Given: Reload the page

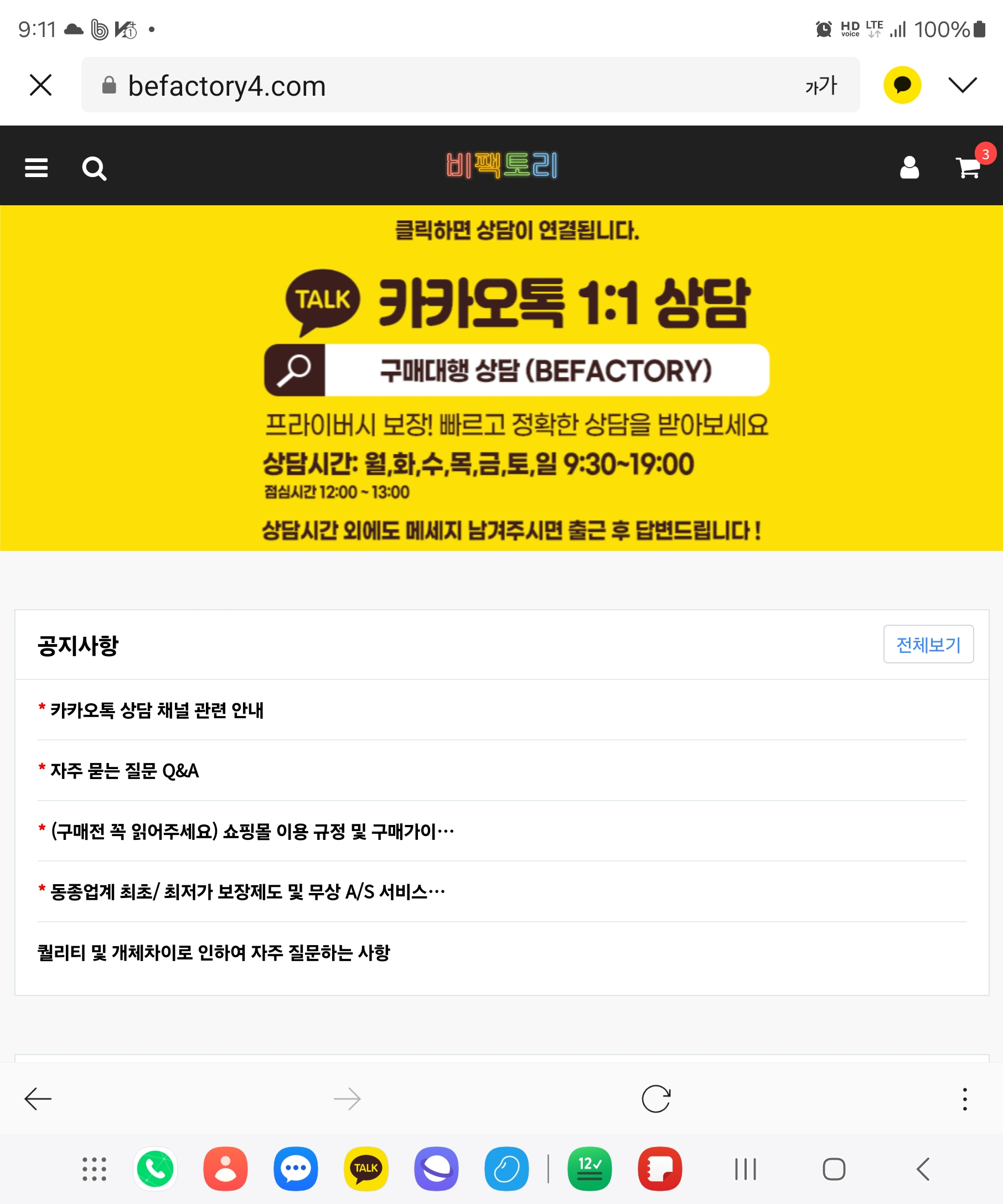Looking at the screenshot, I should pos(656,1099).
